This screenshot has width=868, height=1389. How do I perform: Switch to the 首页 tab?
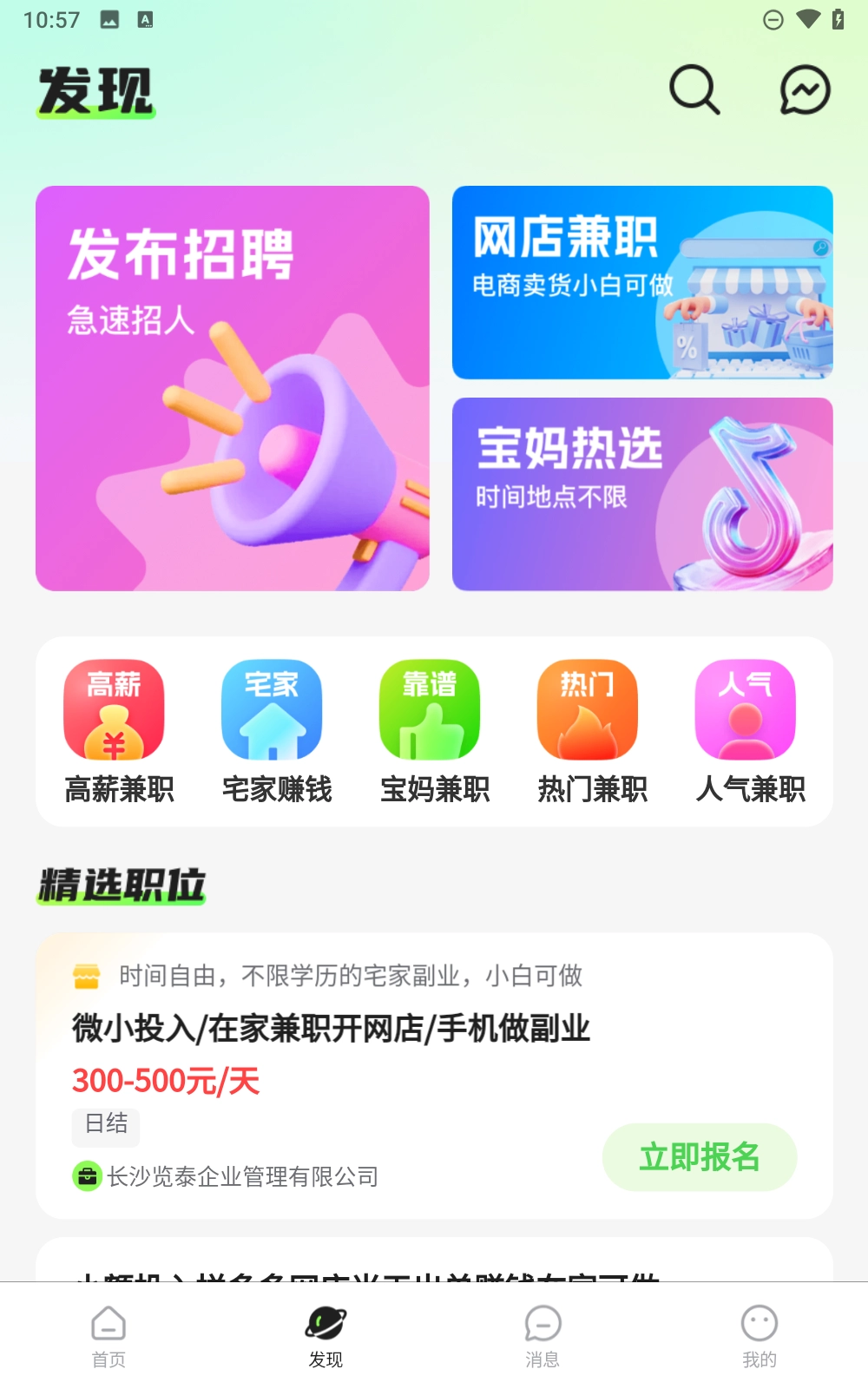click(108, 1336)
